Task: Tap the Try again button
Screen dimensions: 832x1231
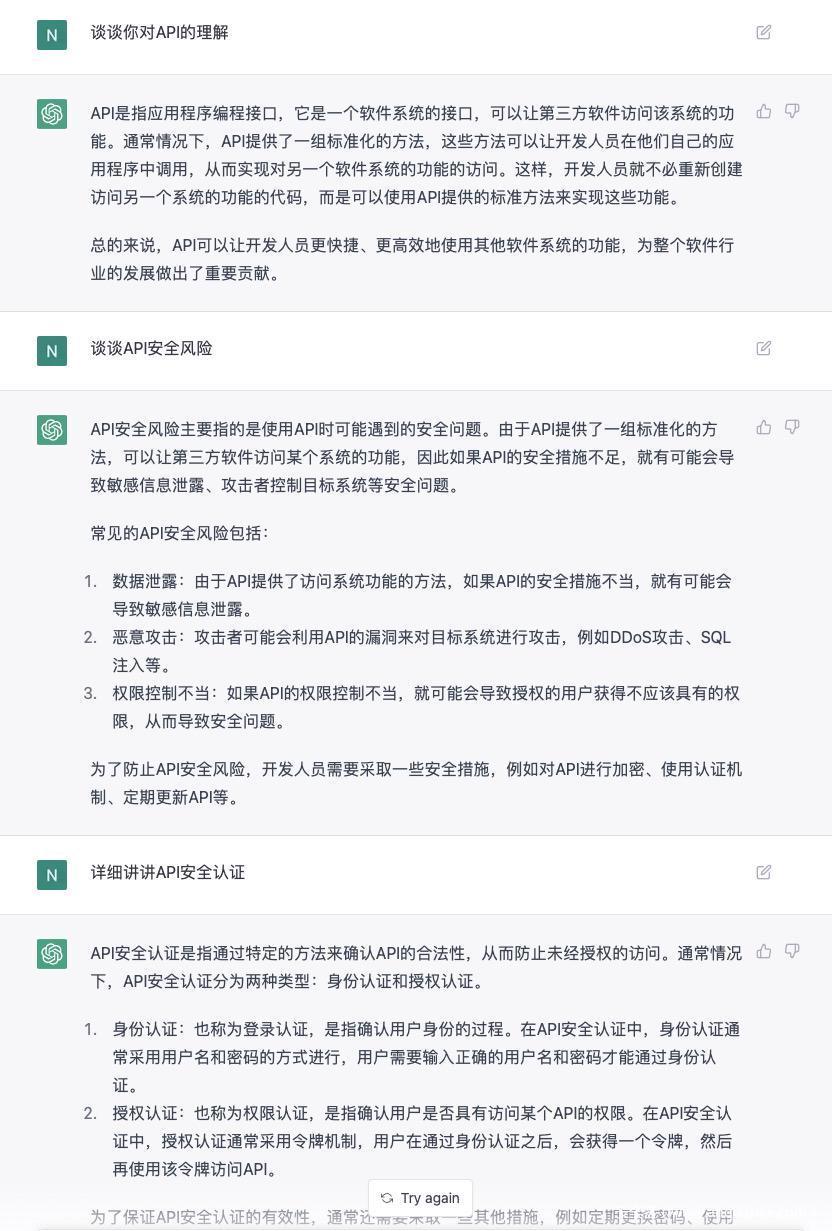Action: 420,1198
